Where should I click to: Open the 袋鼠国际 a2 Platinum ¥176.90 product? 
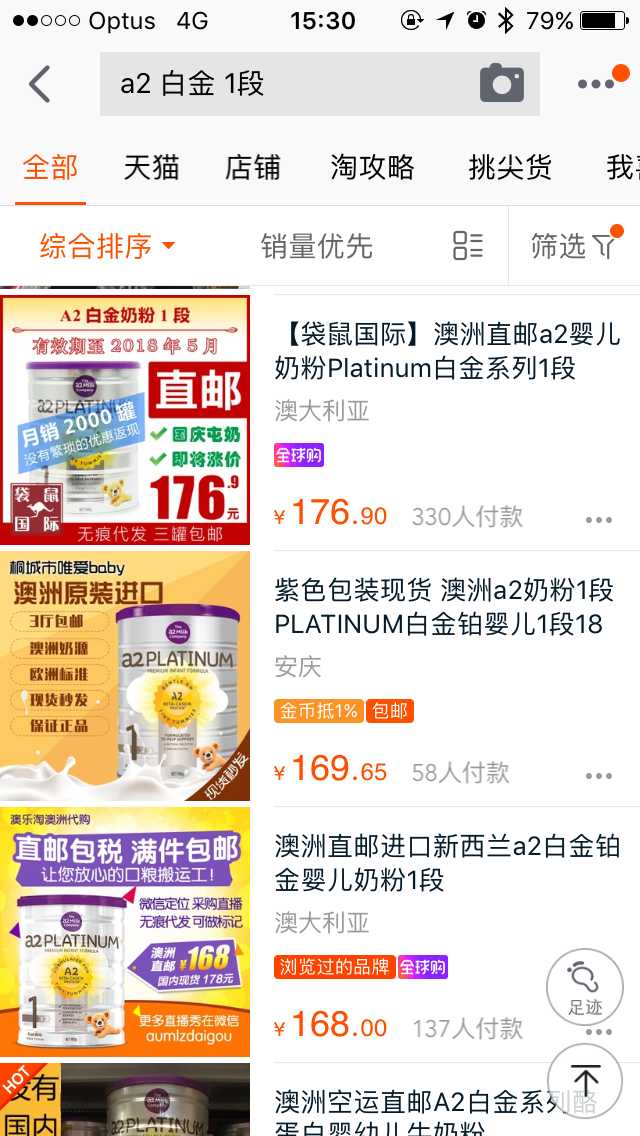click(x=447, y=352)
